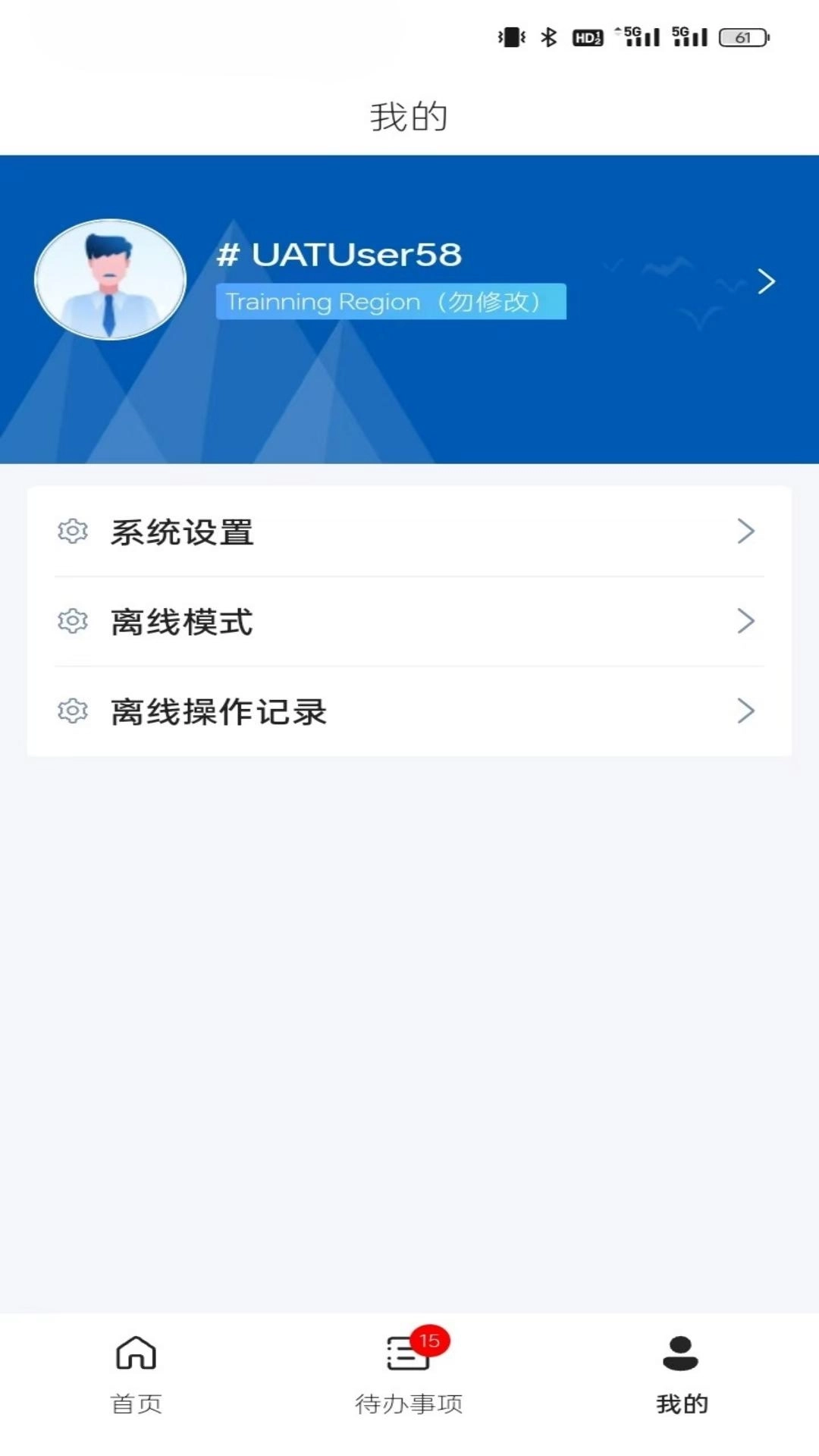Go to the 待办事项 to-do tab

click(x=409, y=1374)
